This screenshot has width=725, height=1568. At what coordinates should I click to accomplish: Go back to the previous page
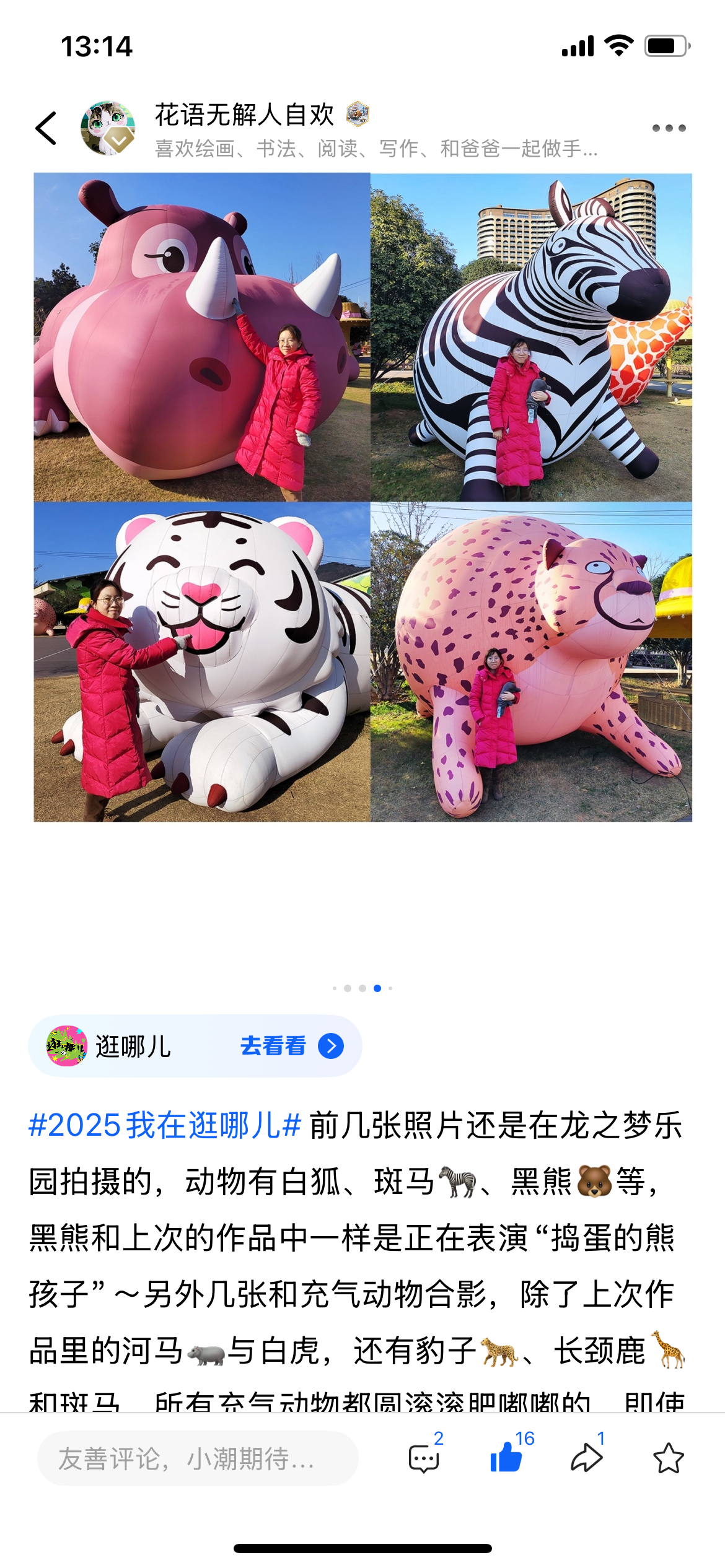[46, 128]
